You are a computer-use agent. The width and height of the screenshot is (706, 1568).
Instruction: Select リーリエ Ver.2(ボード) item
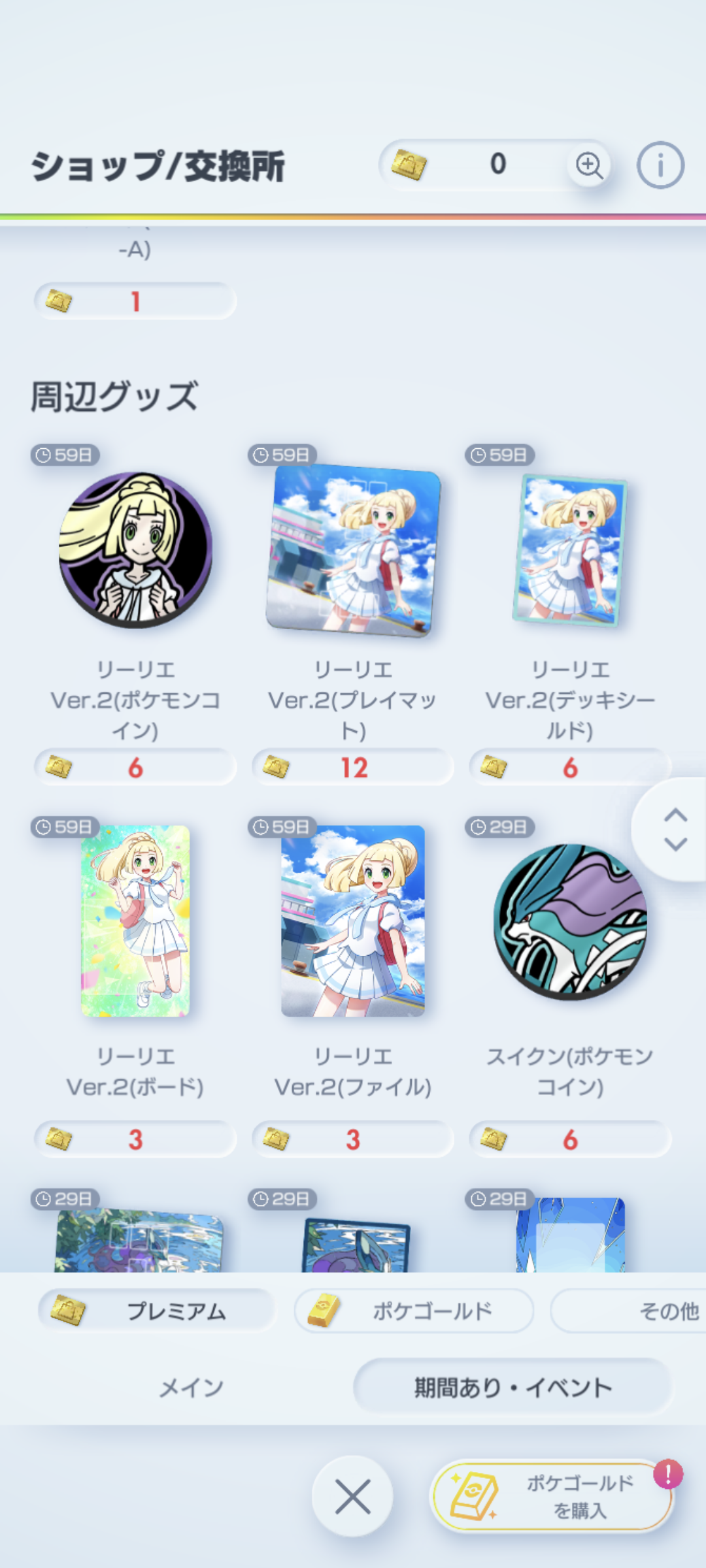click(135, 921)
